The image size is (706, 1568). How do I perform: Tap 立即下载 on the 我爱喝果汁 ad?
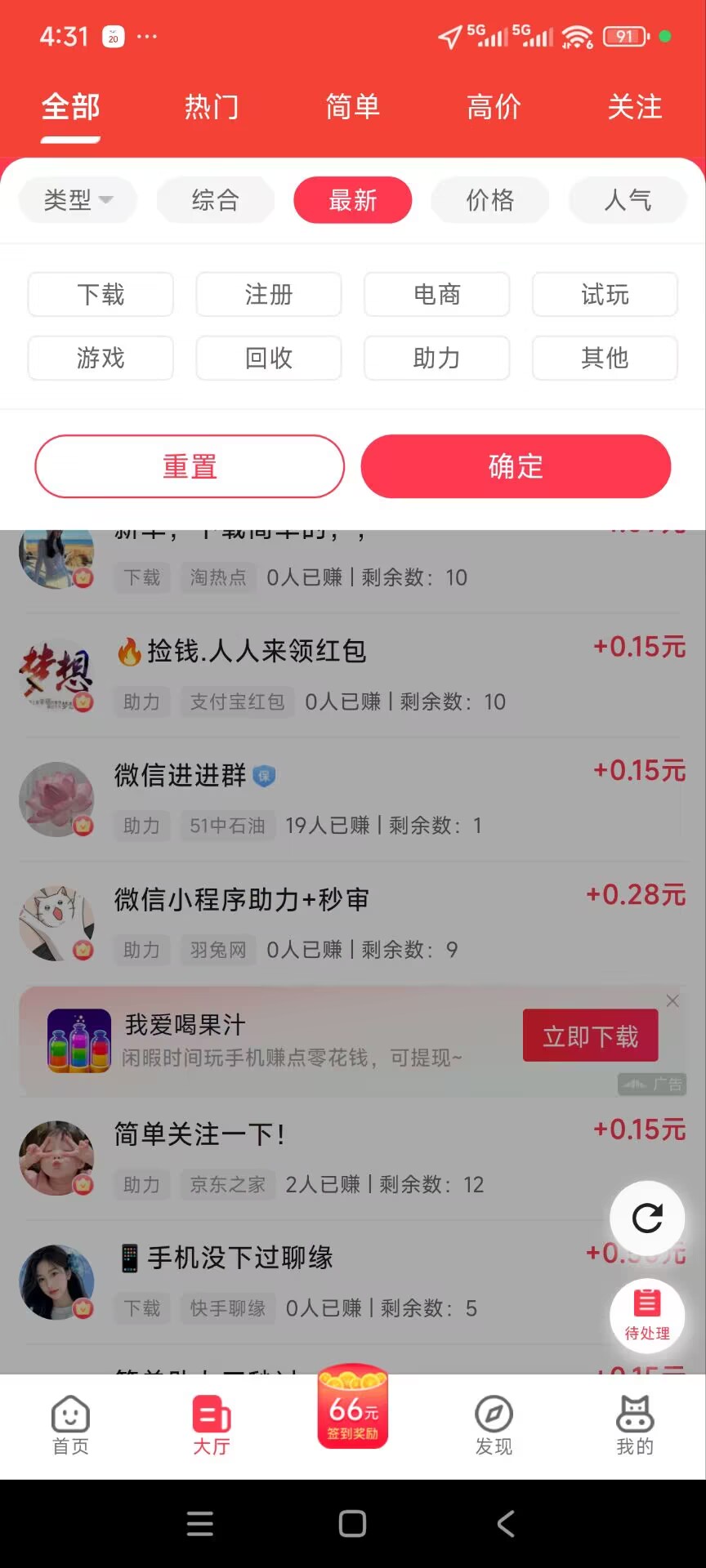590,1035
